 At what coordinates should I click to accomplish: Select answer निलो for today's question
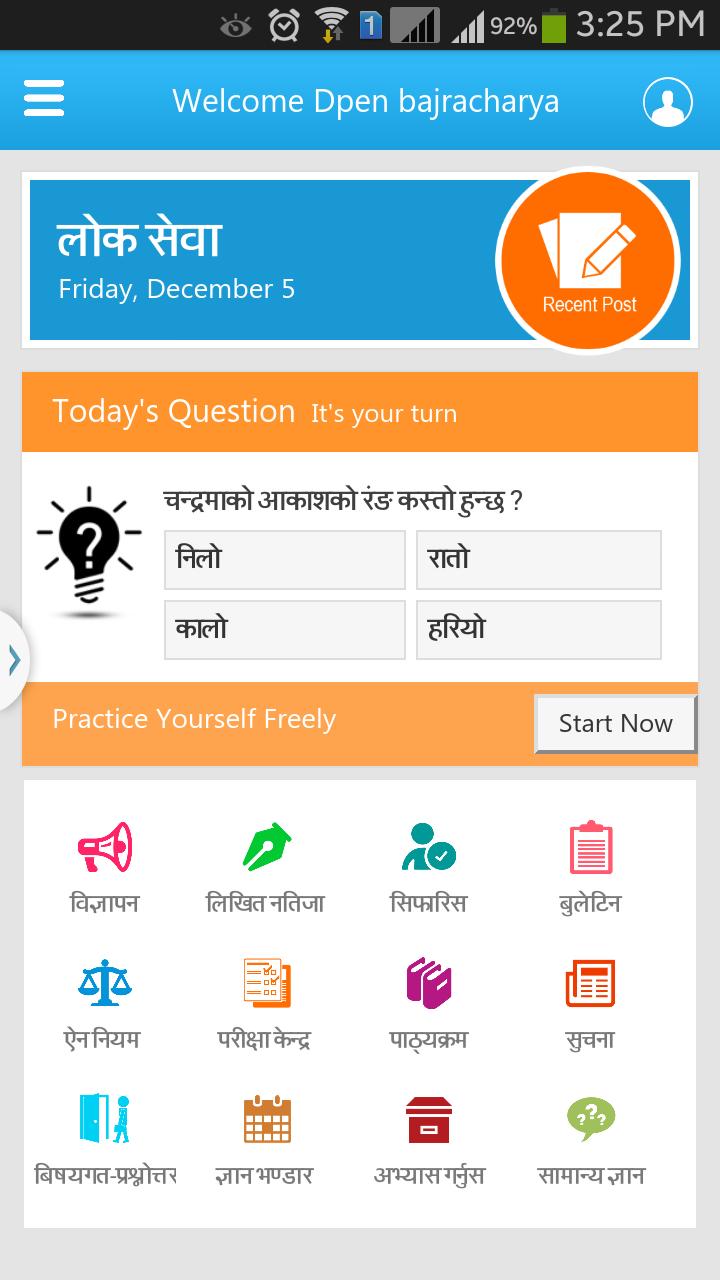[x=284, y=560]
